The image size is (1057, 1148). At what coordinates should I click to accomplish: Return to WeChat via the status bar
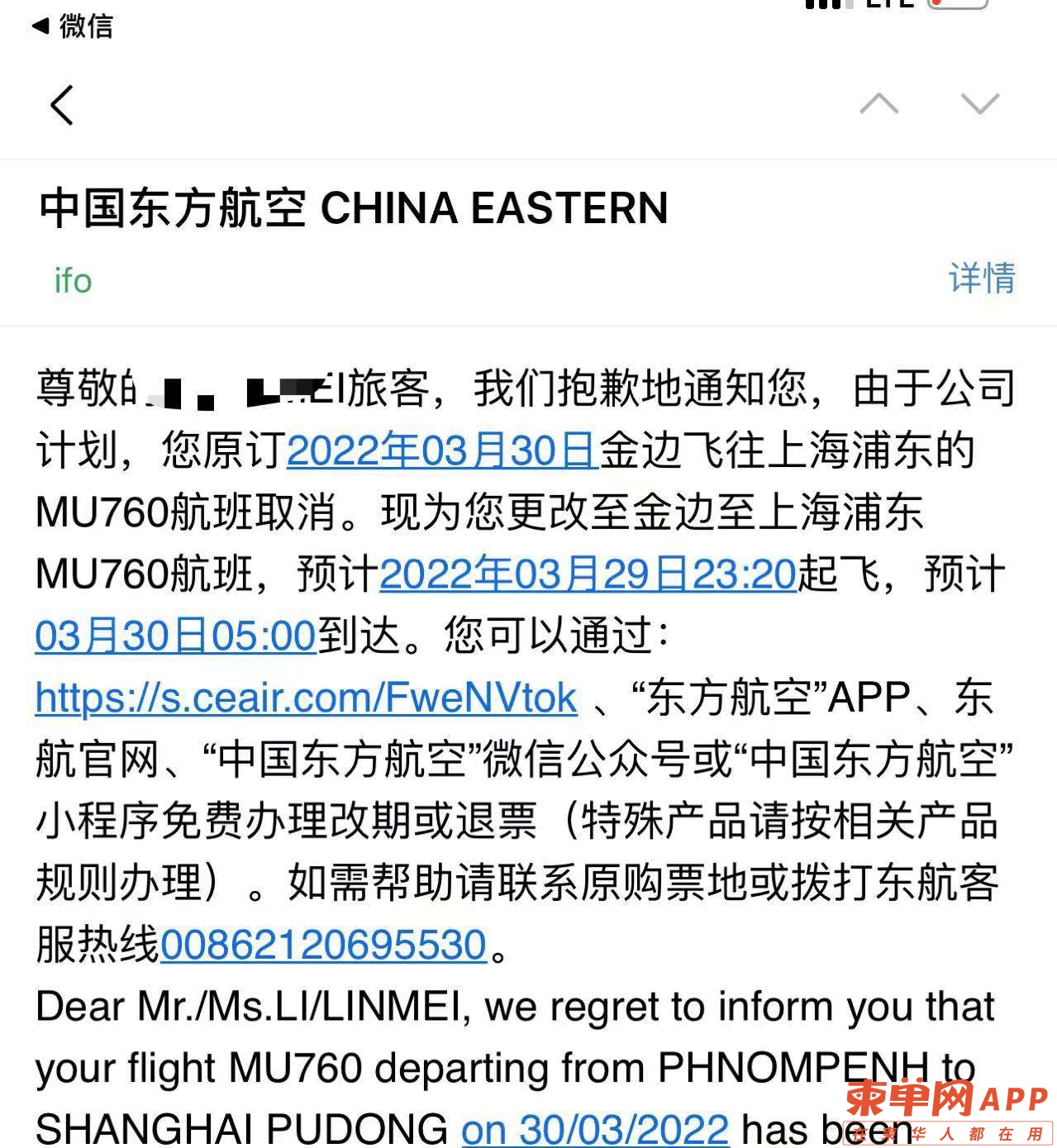coord(73,26)
